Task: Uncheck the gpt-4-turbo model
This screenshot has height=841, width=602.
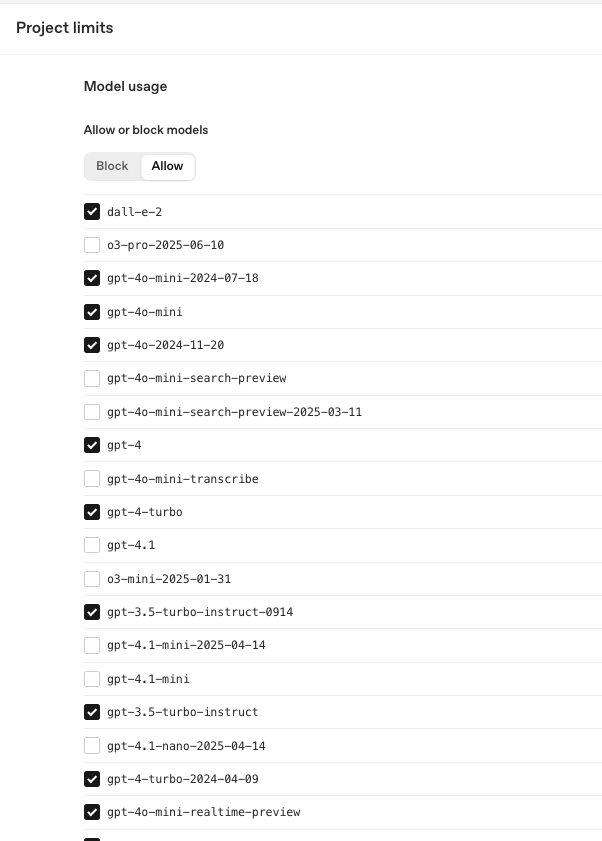Action: pos(92,512)
